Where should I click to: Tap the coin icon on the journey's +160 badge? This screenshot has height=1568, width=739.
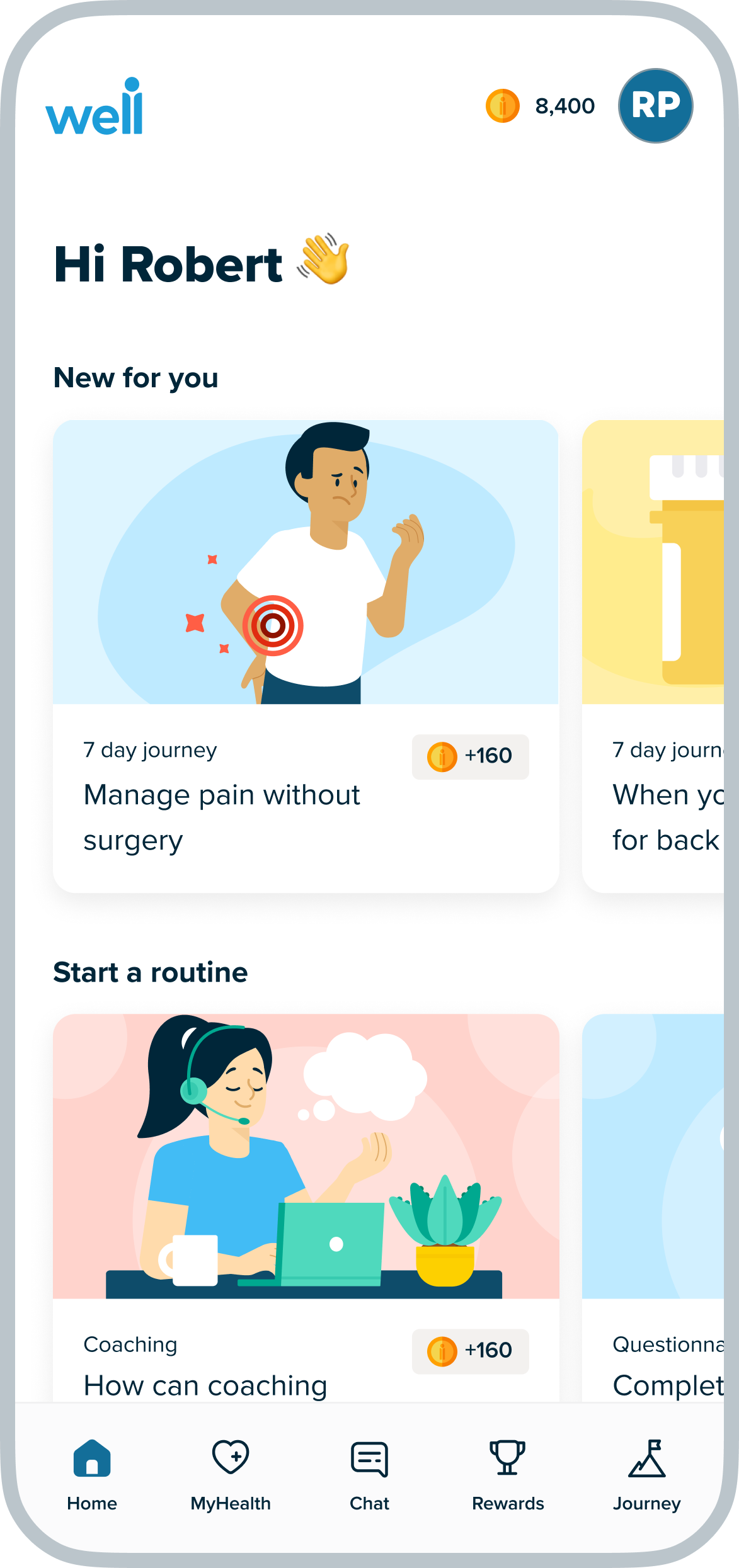click(x=443, y=755)
